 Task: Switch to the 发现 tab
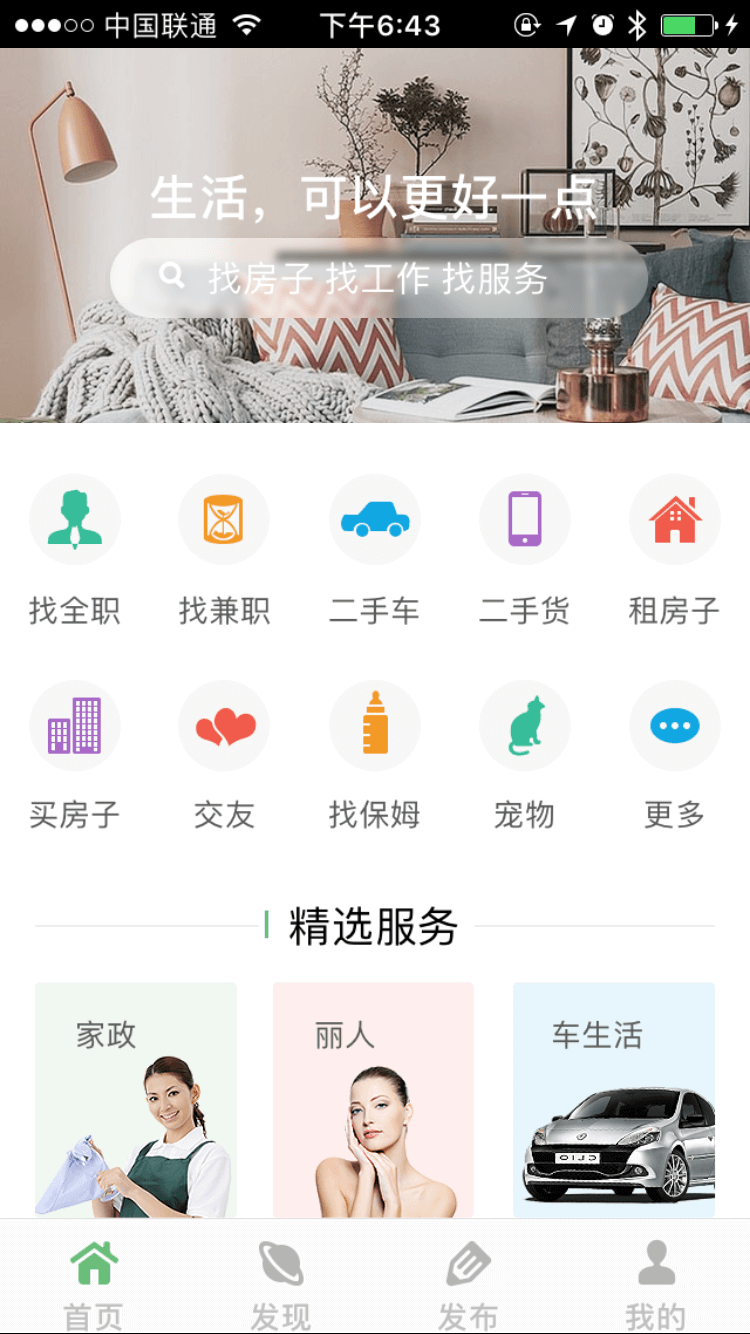(281, 1280)
